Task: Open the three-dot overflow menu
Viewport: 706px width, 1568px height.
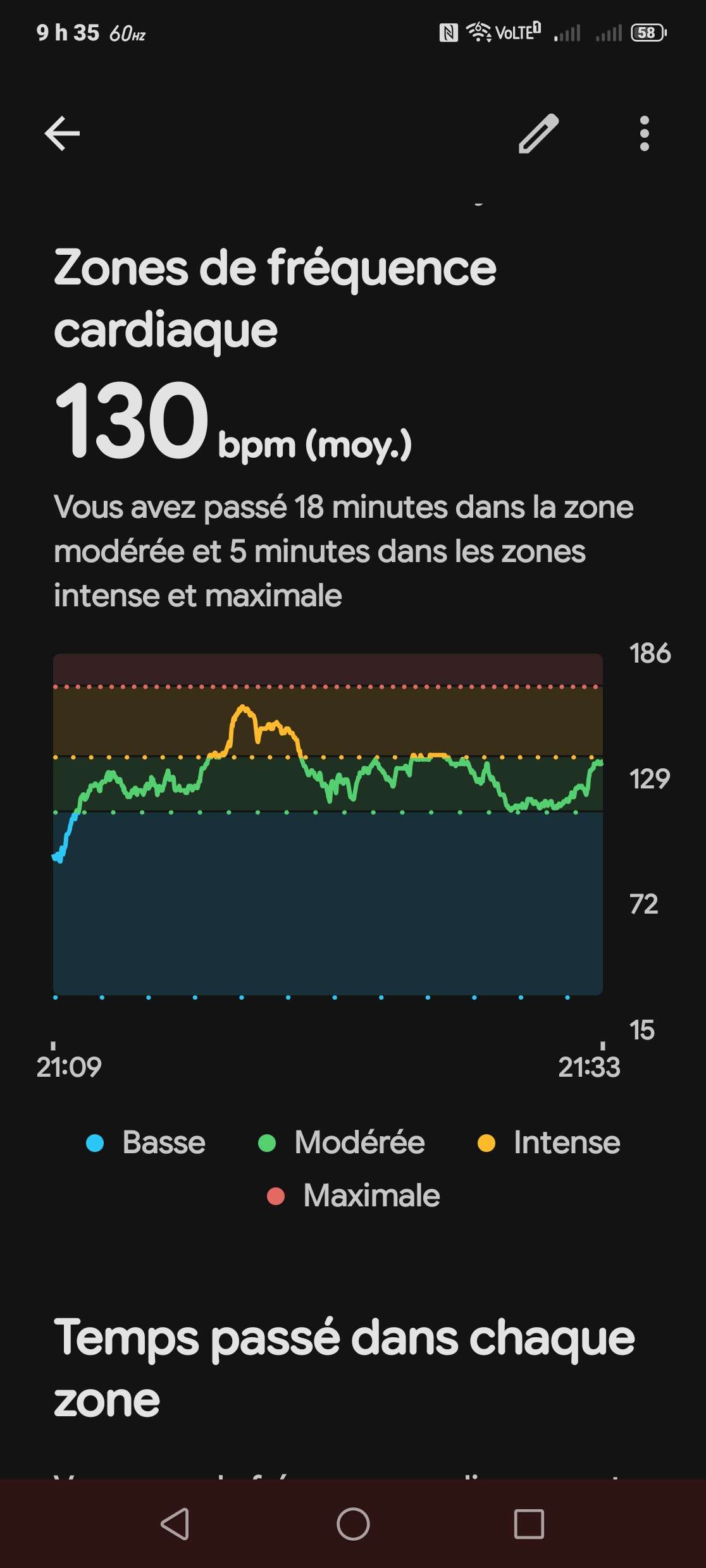Action: coord(644,133)
